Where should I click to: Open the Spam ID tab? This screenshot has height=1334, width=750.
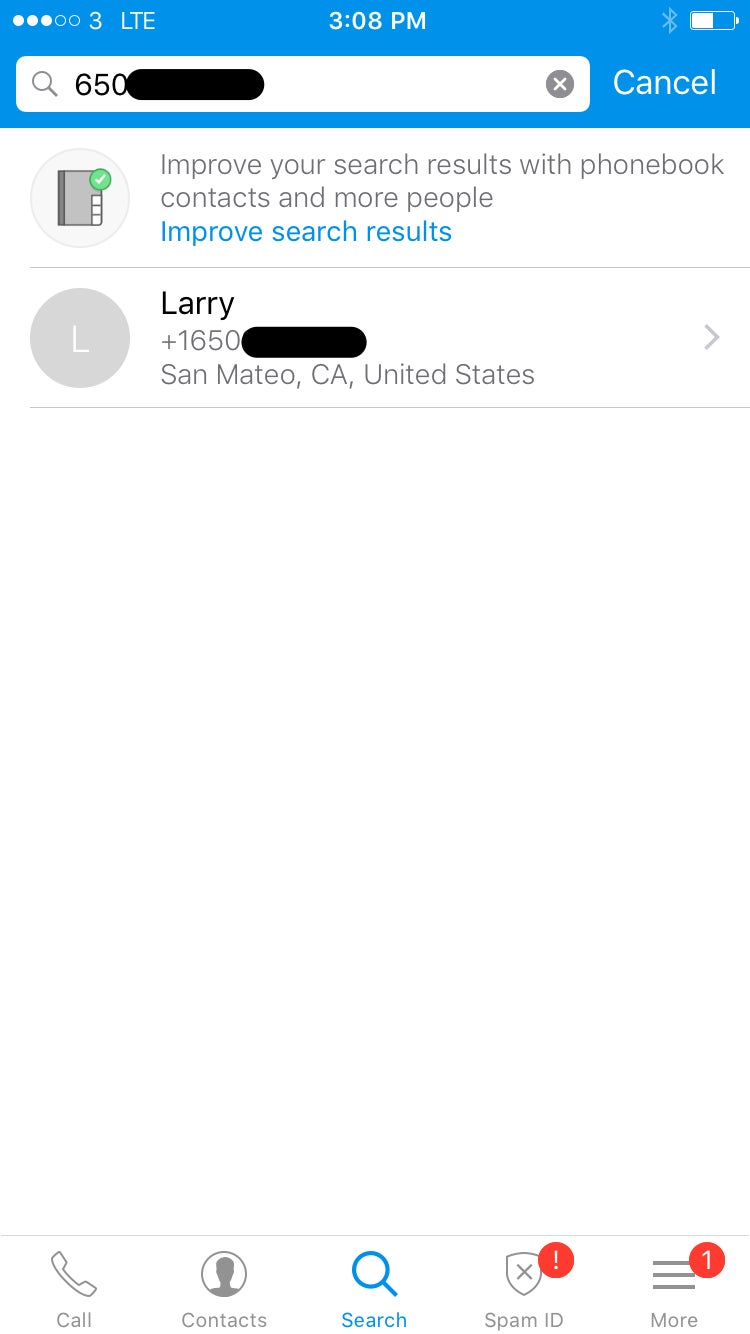click(x=524, y=1289)
